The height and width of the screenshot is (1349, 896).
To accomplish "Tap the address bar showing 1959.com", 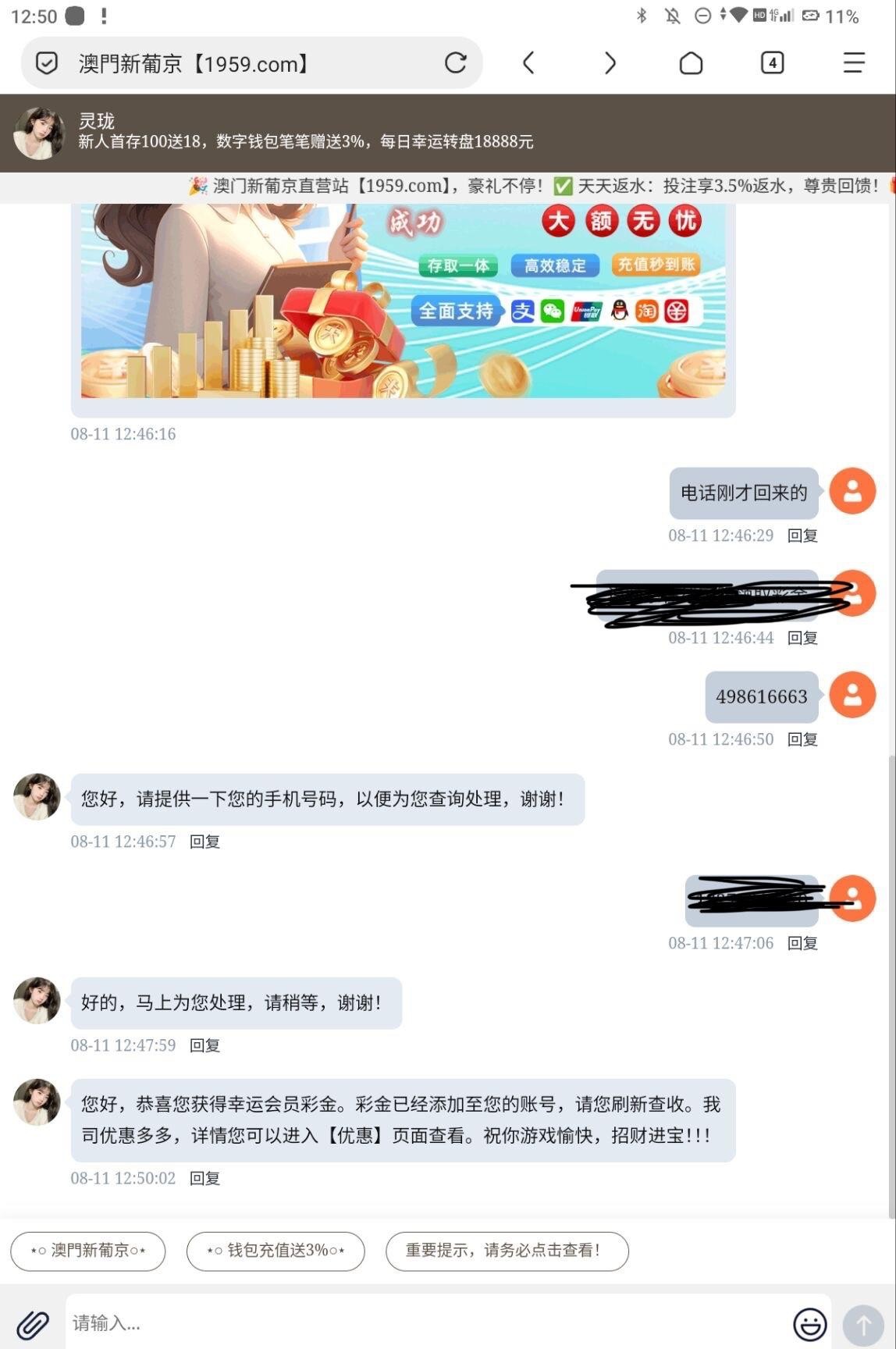I will coord(234,63).
